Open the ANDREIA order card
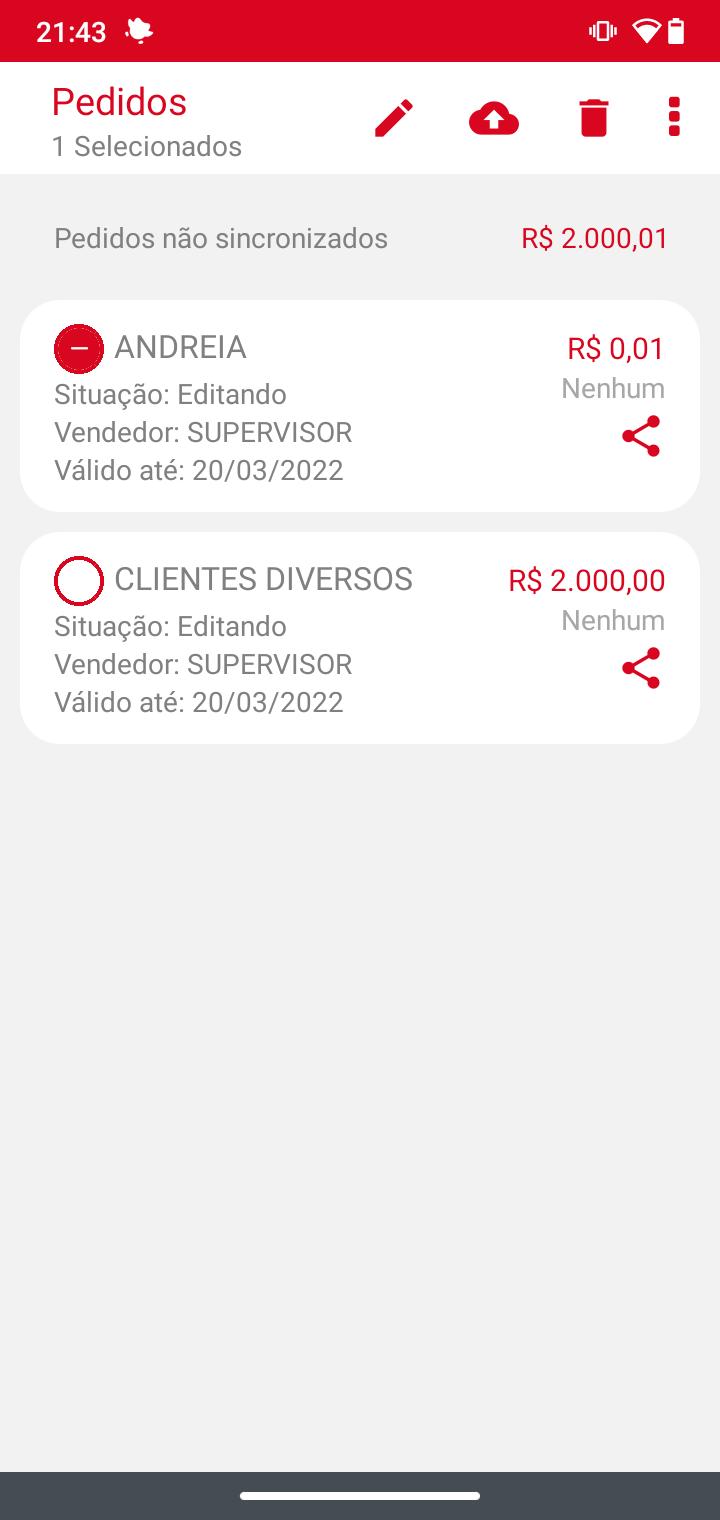The width and height of the screenshot is (720, 1520). [360, 406]
